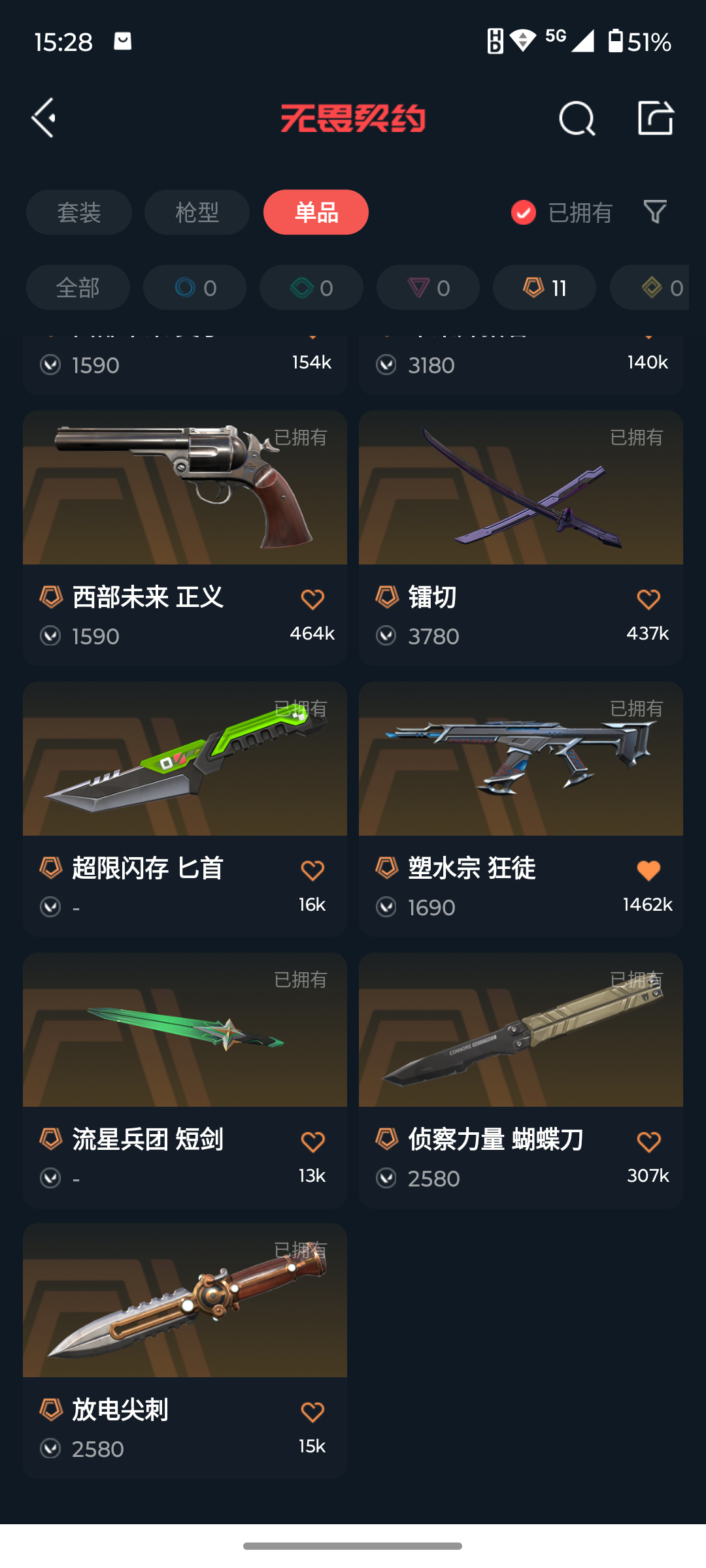This screenshot has width=706, height=1568.
Task: Open the 镭切 sword card
Action: [x=521, y=538]
